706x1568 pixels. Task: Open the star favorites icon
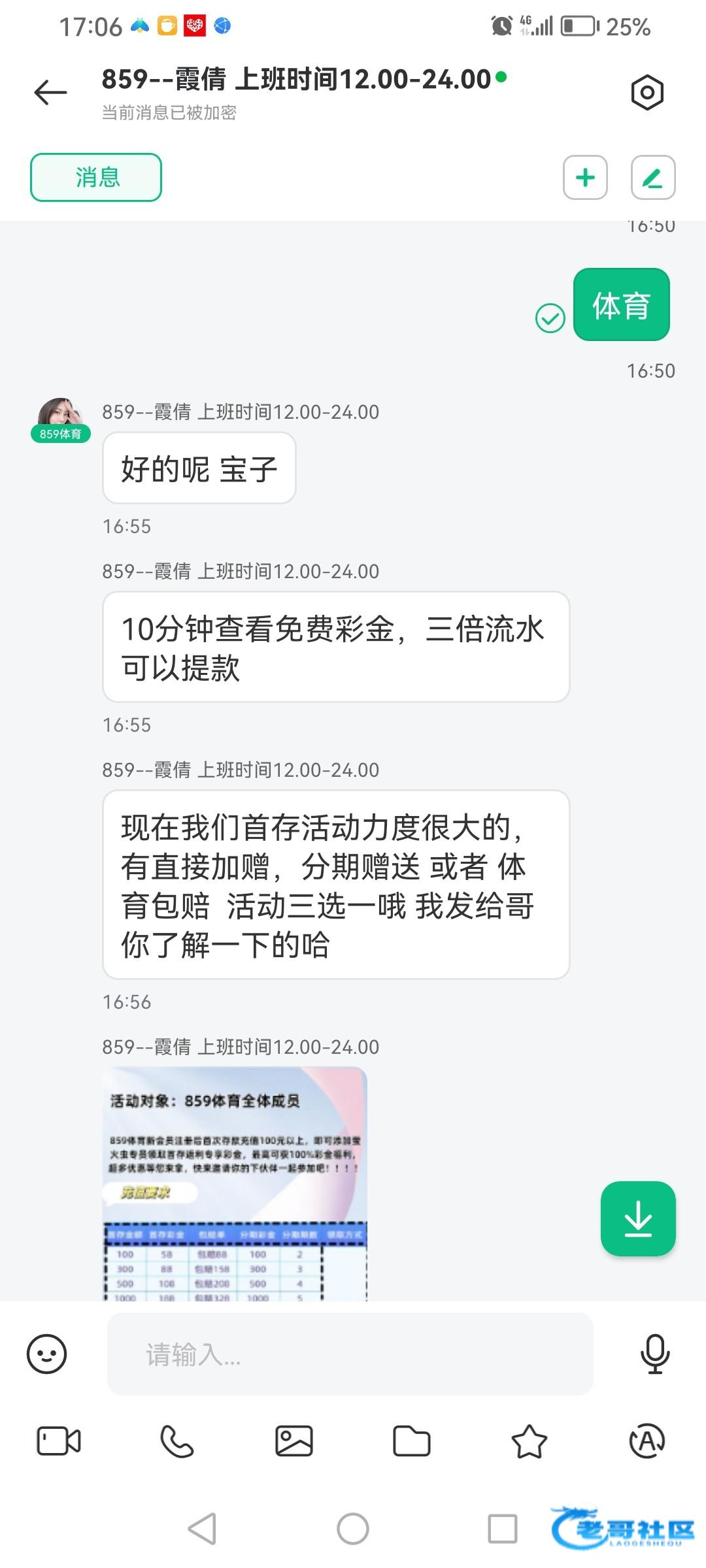coord(529,1441)
